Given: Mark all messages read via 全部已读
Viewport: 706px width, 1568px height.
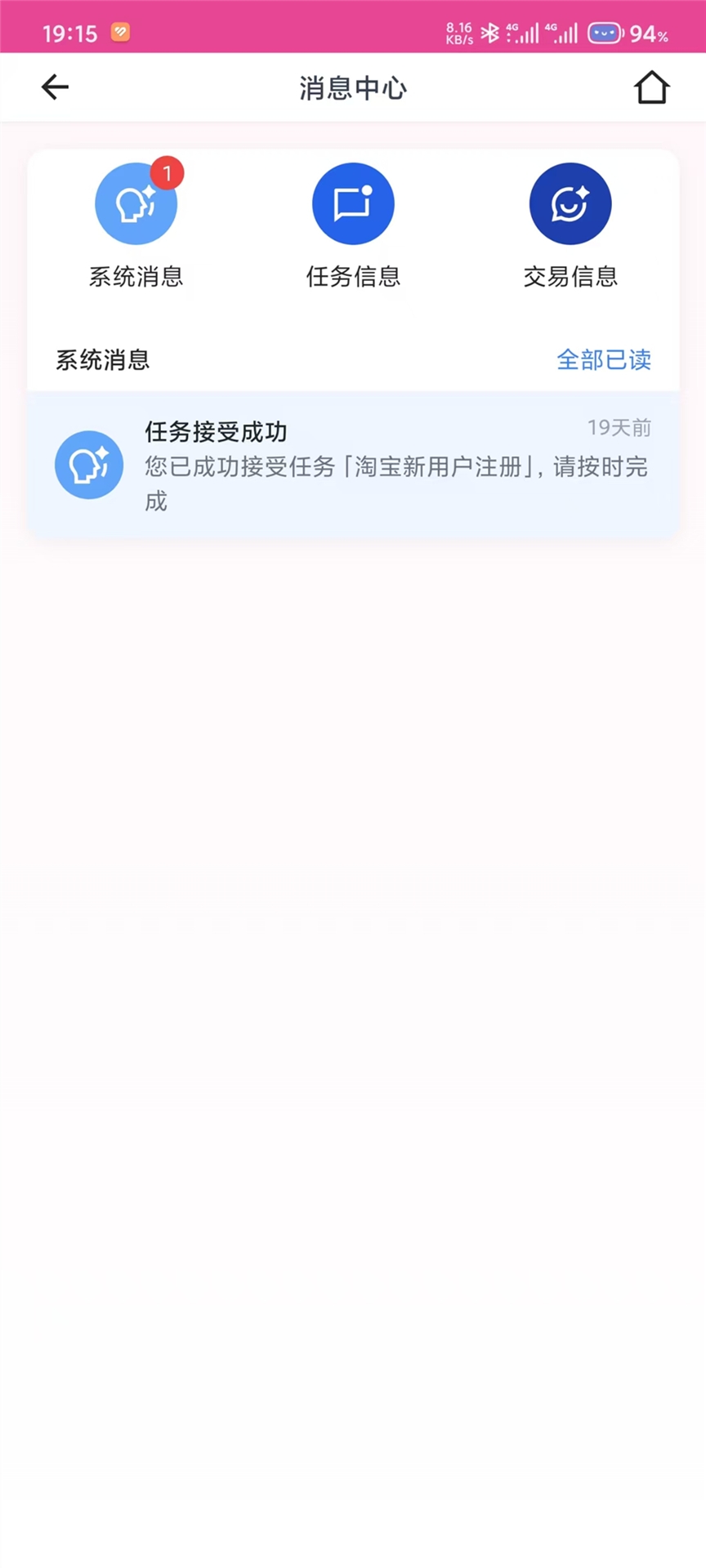Looking at the screenshot, I should 604,360.
